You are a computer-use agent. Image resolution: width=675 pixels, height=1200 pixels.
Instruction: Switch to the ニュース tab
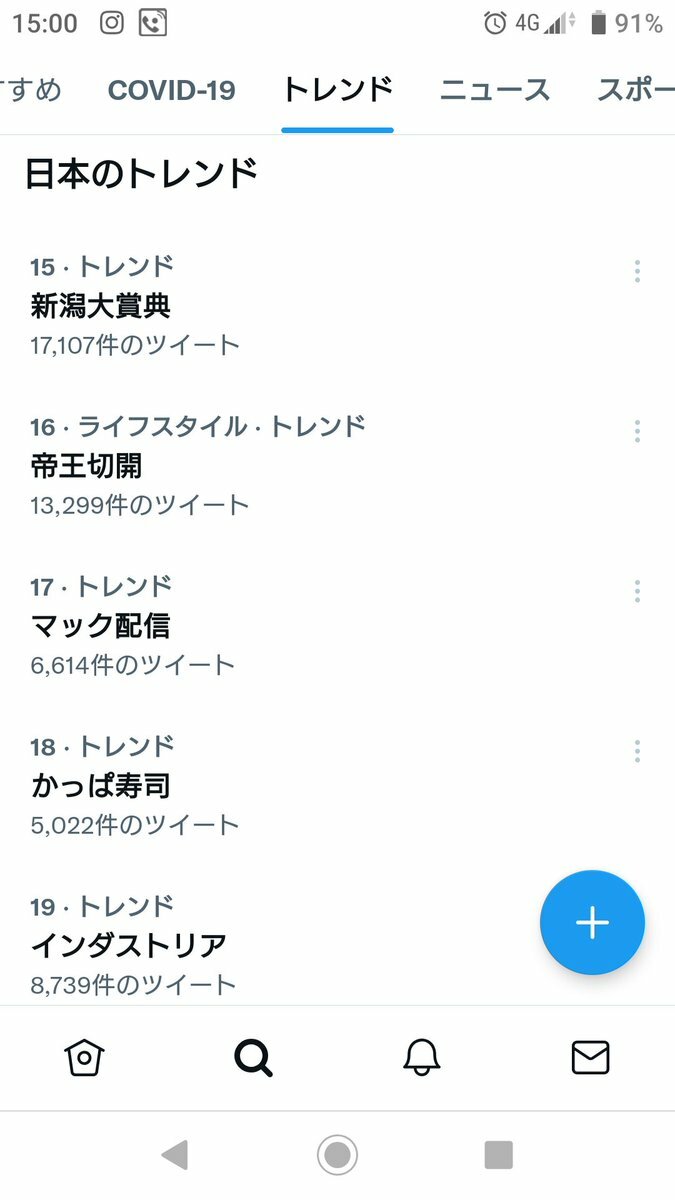[x=495, y=90]
